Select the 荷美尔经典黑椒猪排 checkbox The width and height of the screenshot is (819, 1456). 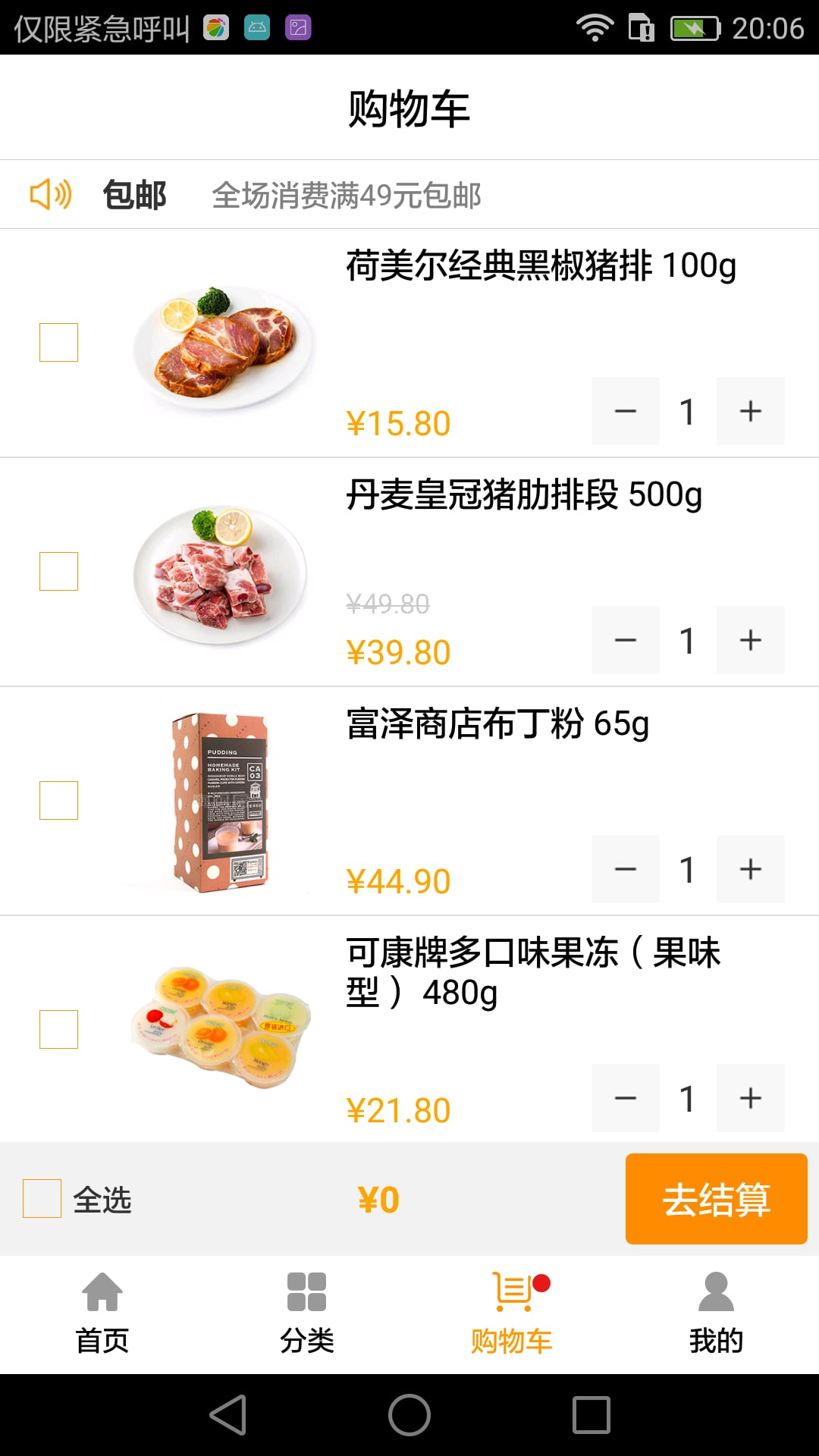pos(58,342)
